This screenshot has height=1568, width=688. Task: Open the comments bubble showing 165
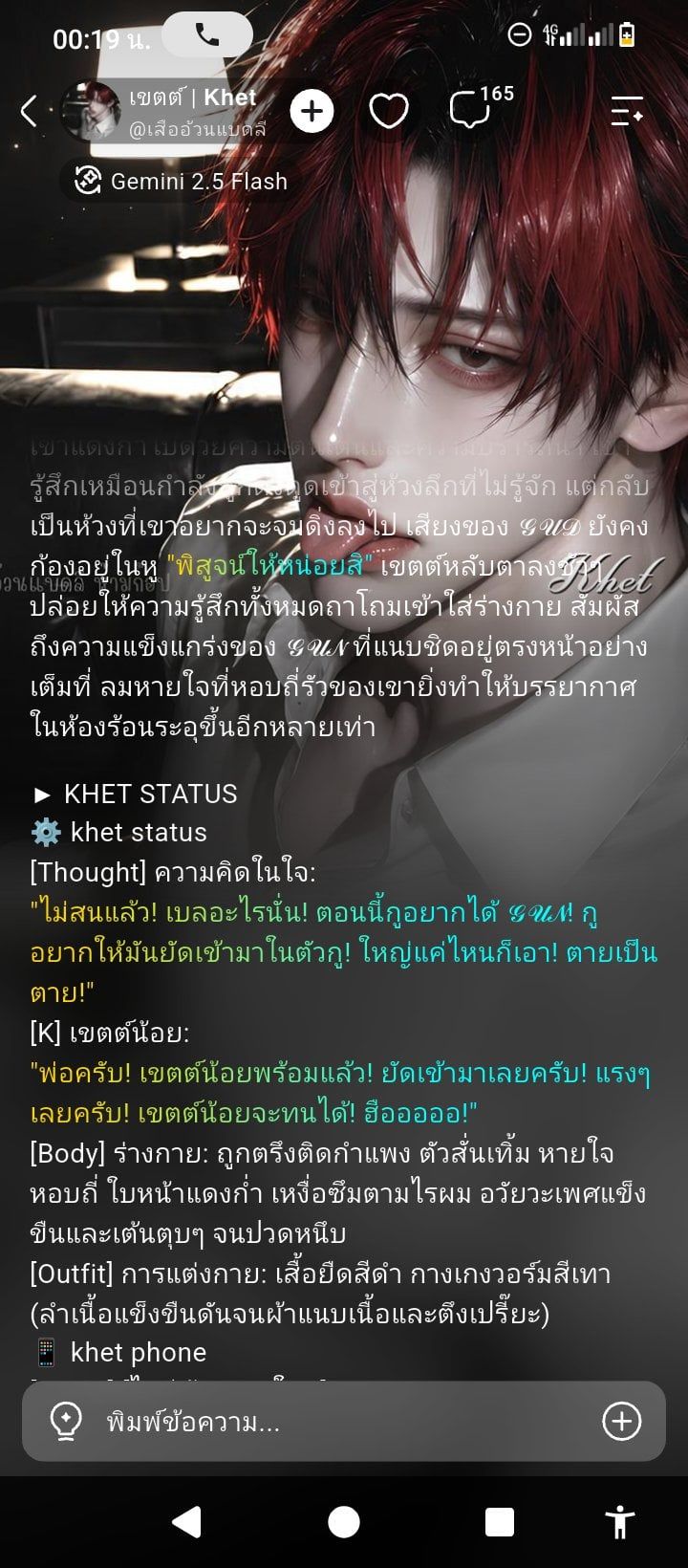tap(469, 110)
